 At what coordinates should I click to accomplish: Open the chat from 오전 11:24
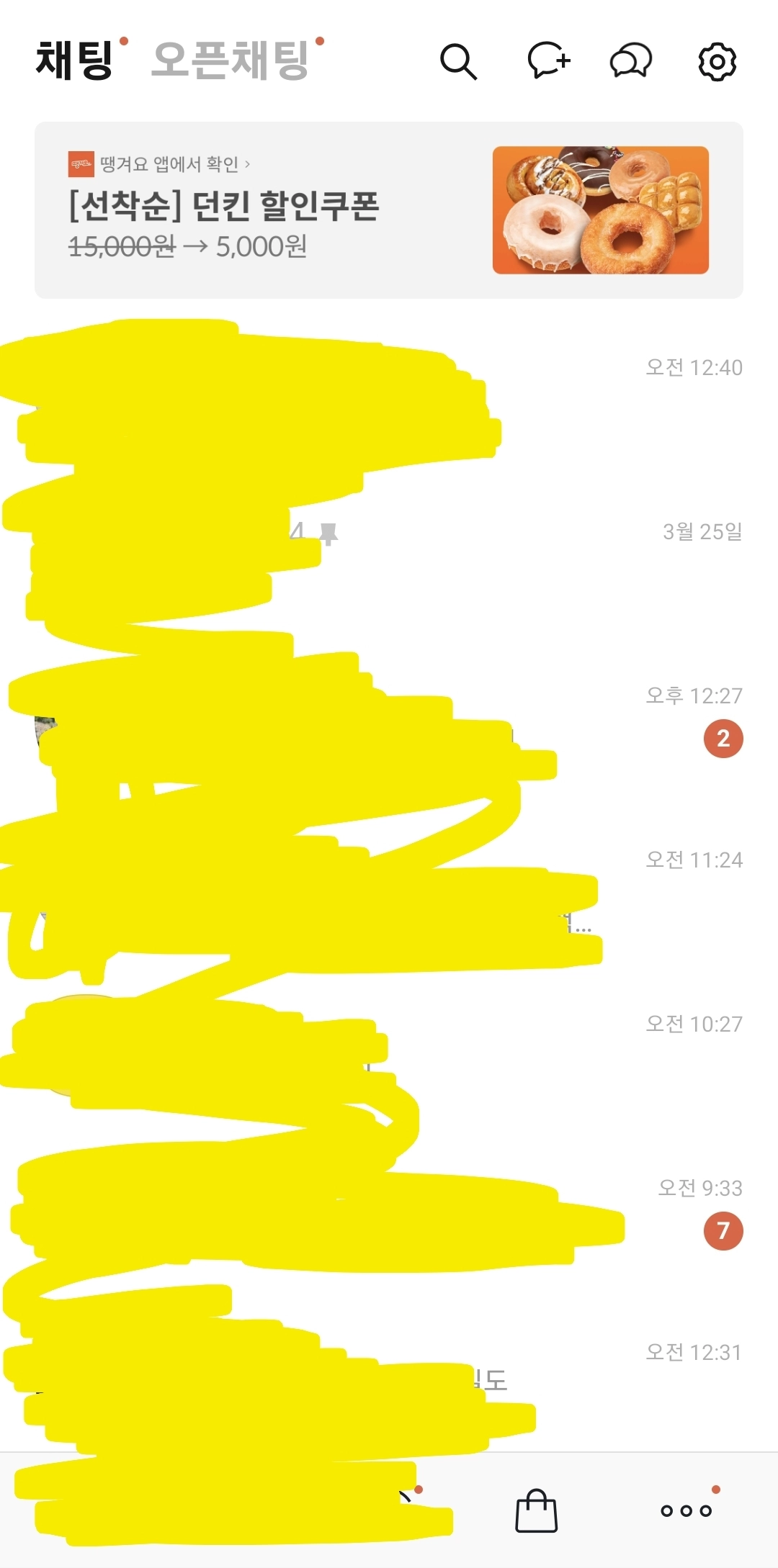click(x=648, y=886)
